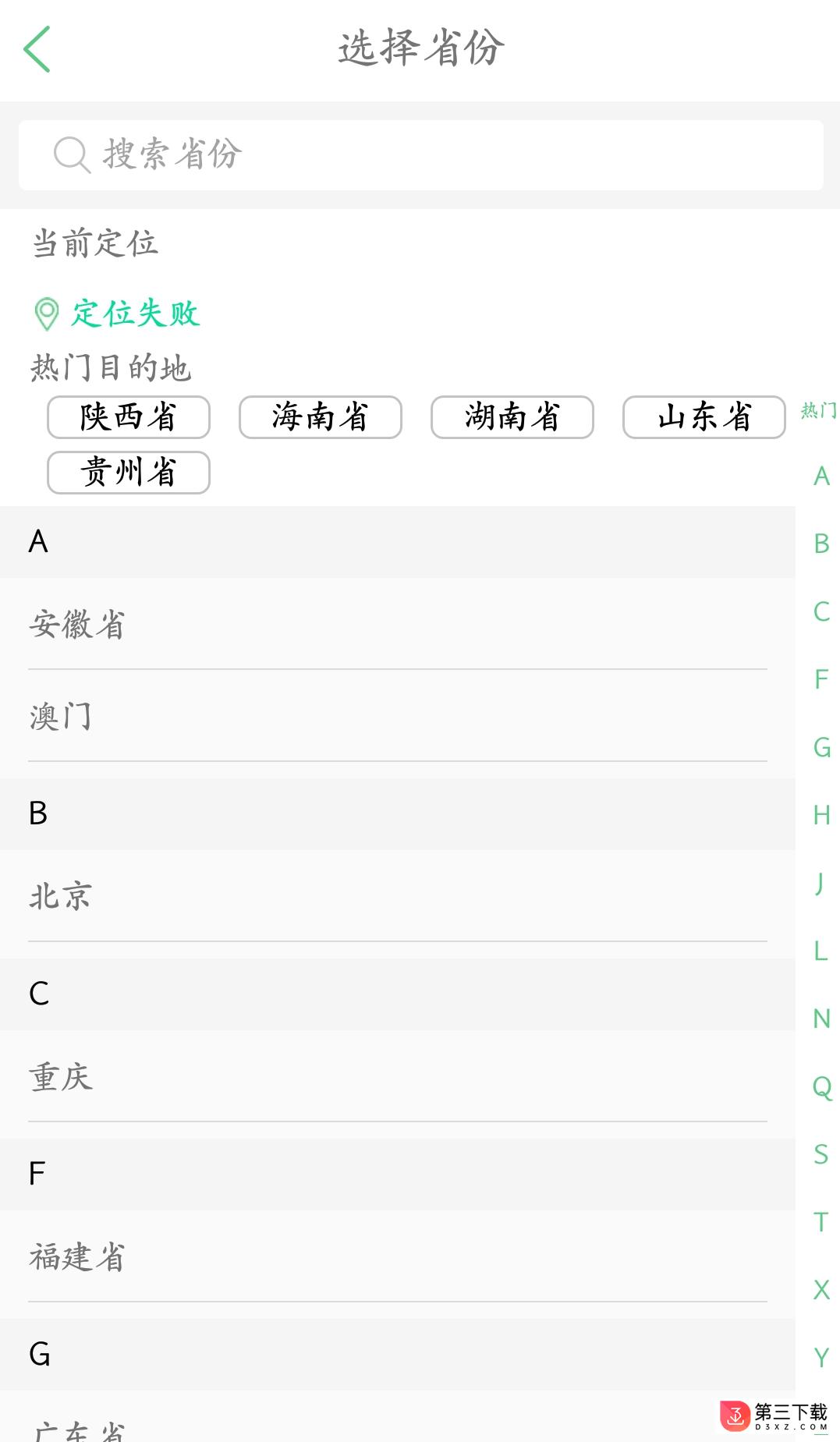
Task: Choose 贵州省 from hot destinations
Action: [x=129, y=473]
